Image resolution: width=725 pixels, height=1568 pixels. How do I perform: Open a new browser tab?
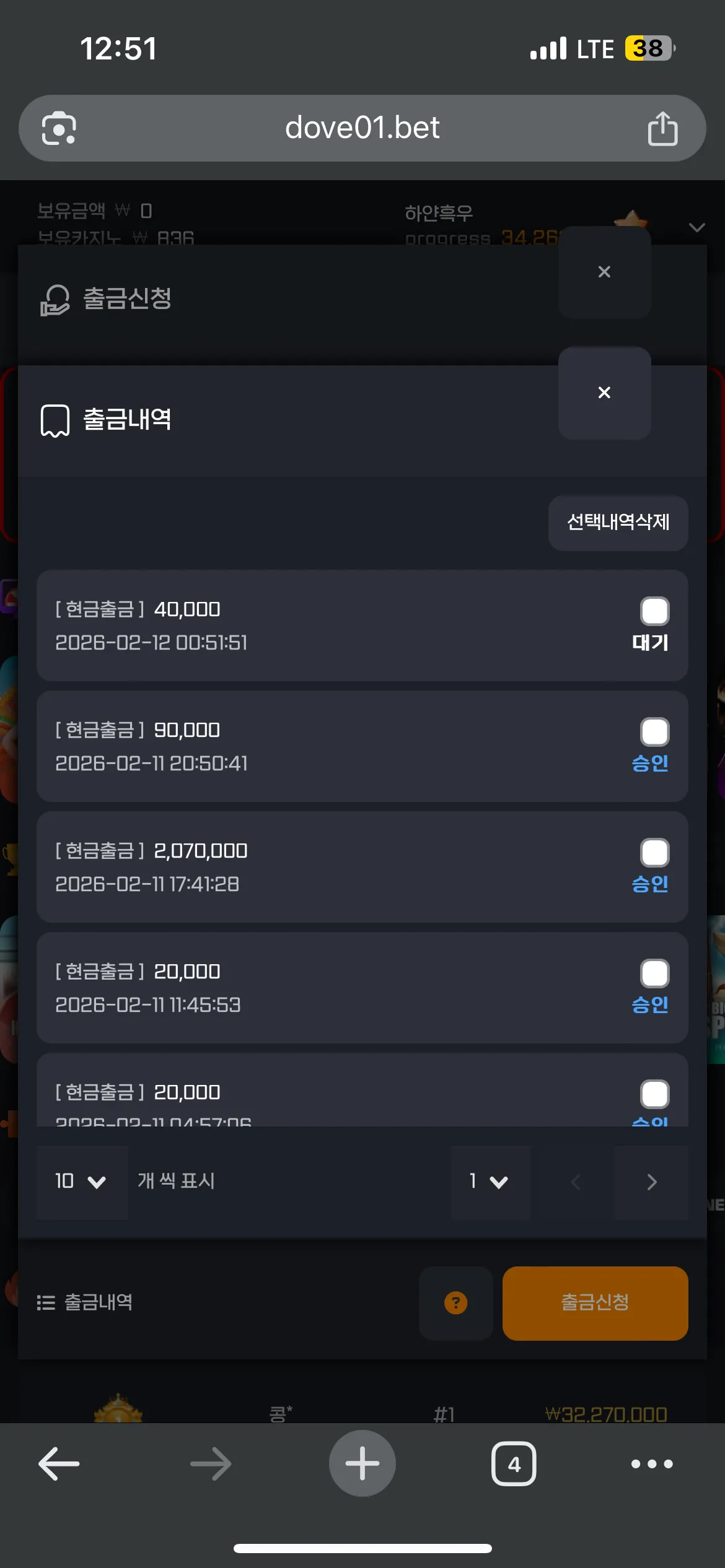(362, 1463)
